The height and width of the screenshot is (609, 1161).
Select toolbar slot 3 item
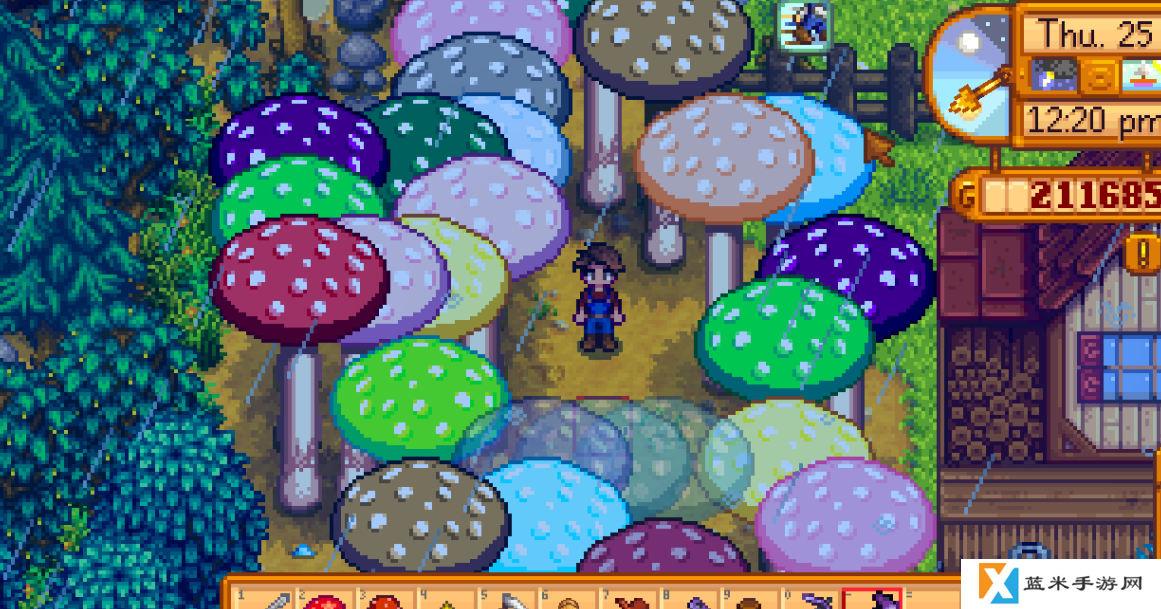(383, 600)
